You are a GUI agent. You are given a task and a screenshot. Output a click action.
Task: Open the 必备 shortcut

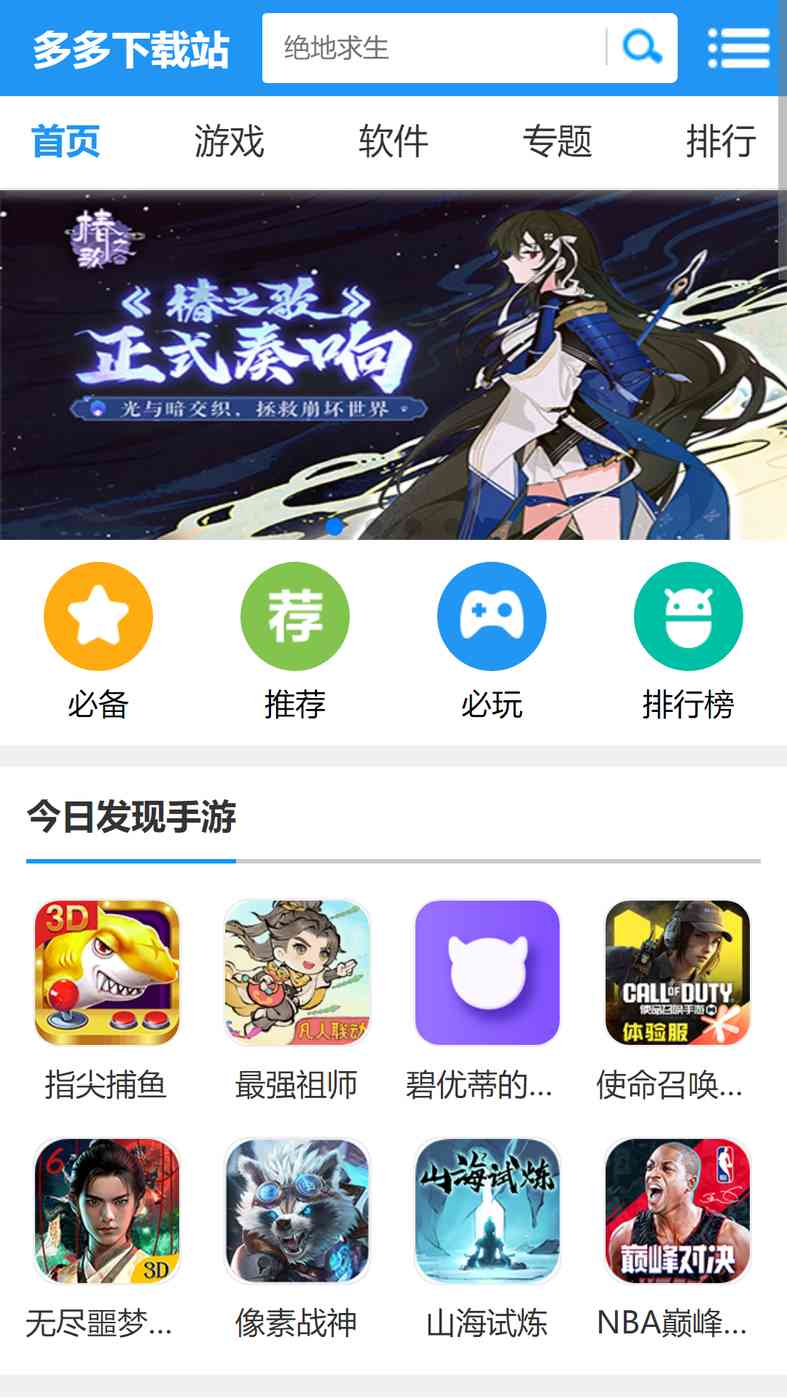(98, 641)
